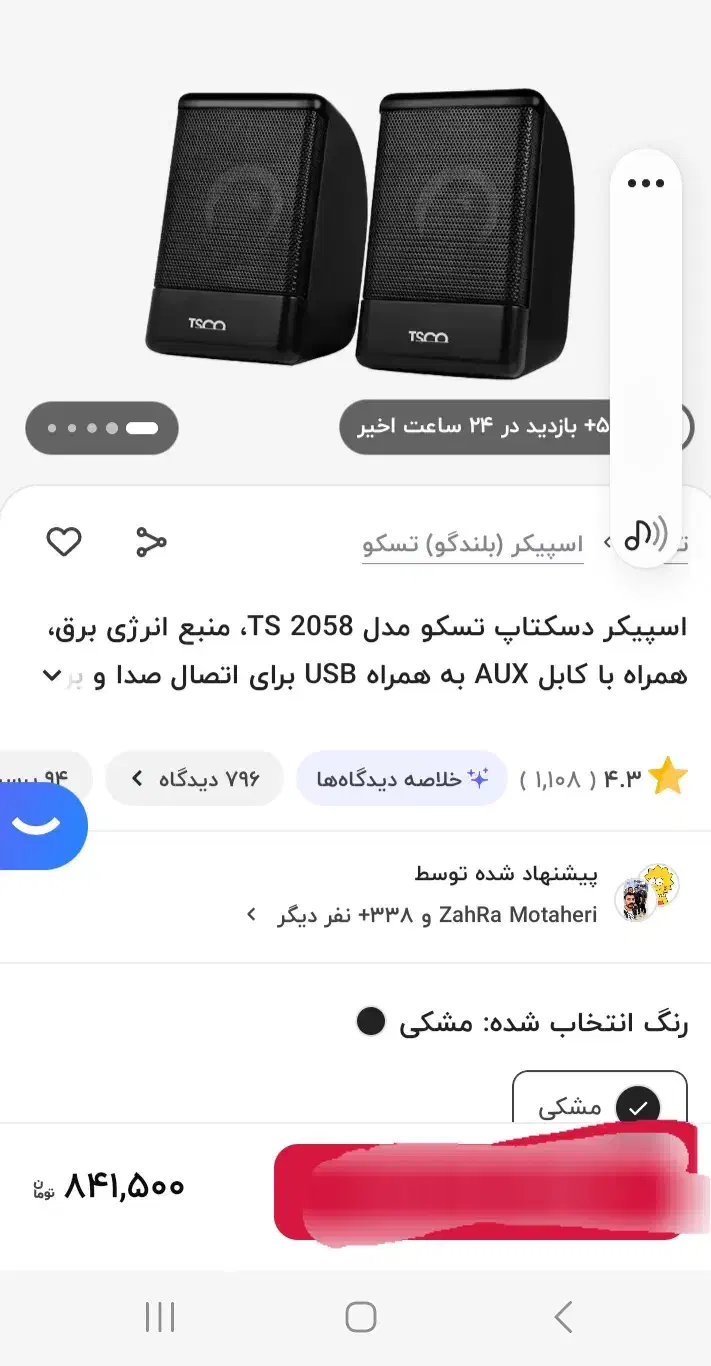Share this Tsco speaker product
711x1366 pixels.
coord(151,542)
